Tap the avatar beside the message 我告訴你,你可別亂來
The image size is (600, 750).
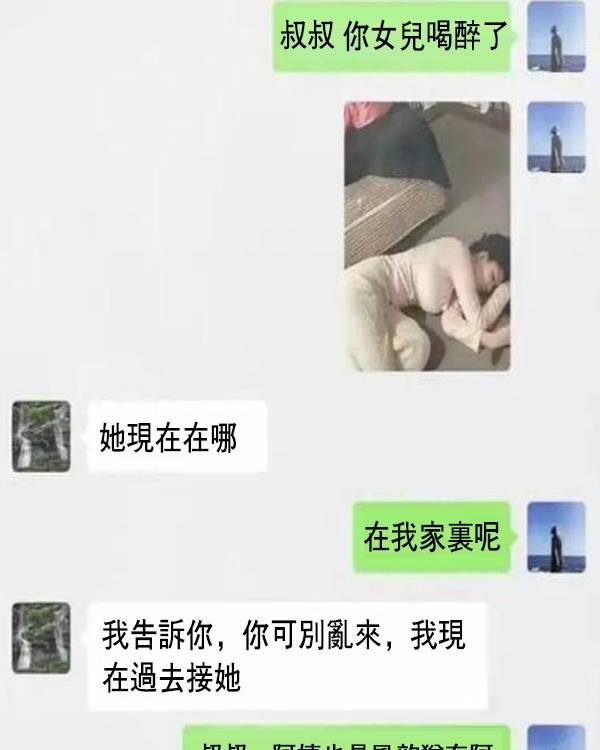click(x=41, y=637)
